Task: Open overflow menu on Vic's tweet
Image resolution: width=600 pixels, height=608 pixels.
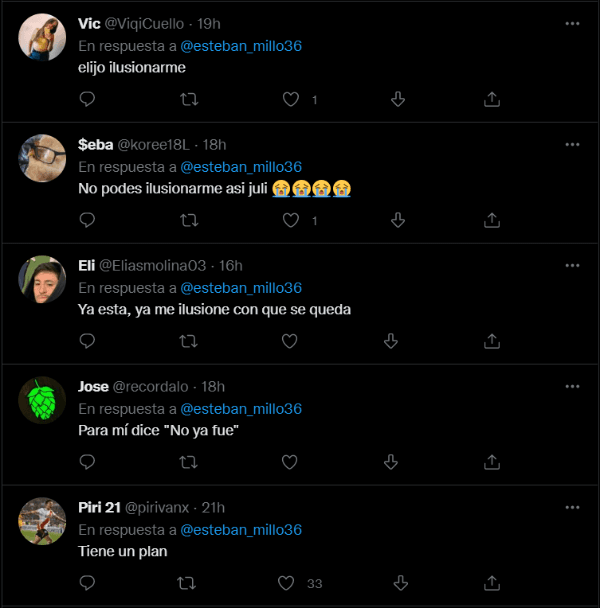Action: (572, 23)
